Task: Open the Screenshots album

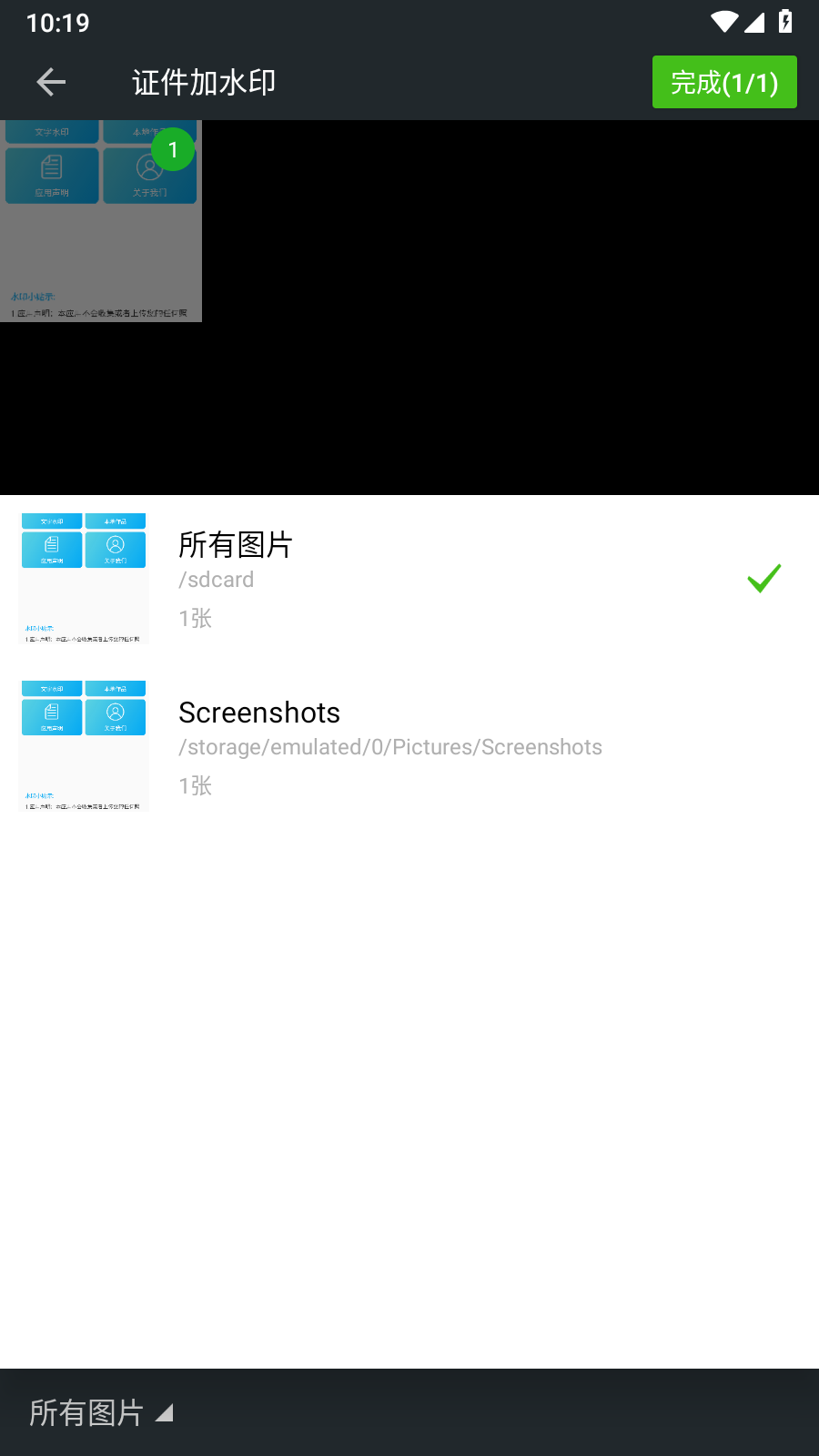Action: (x=409, y=746)
